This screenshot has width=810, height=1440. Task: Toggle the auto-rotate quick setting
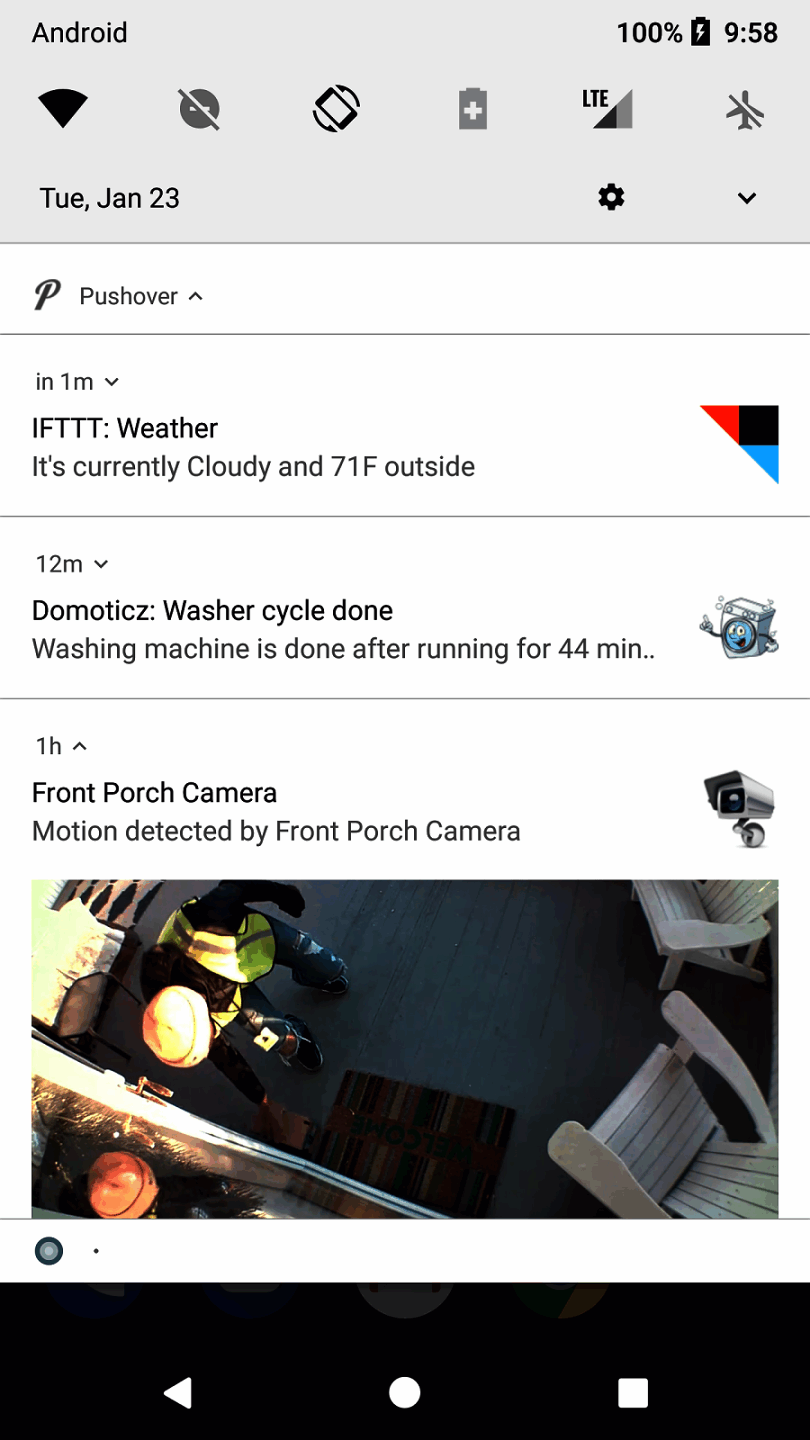point(335,108)
